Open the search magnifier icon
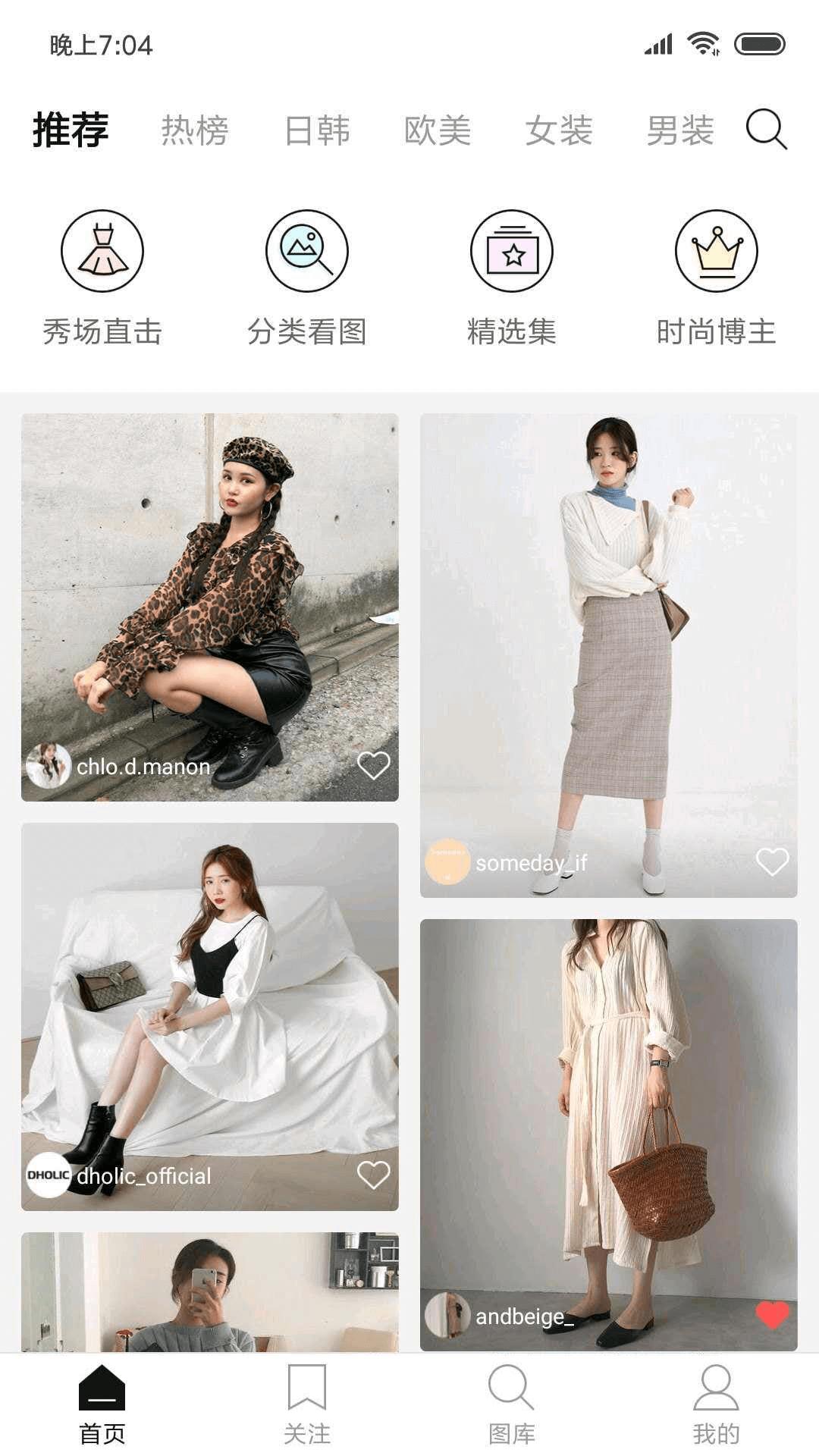This screenshot has width=819, height=1456. (x=766, y=130)
